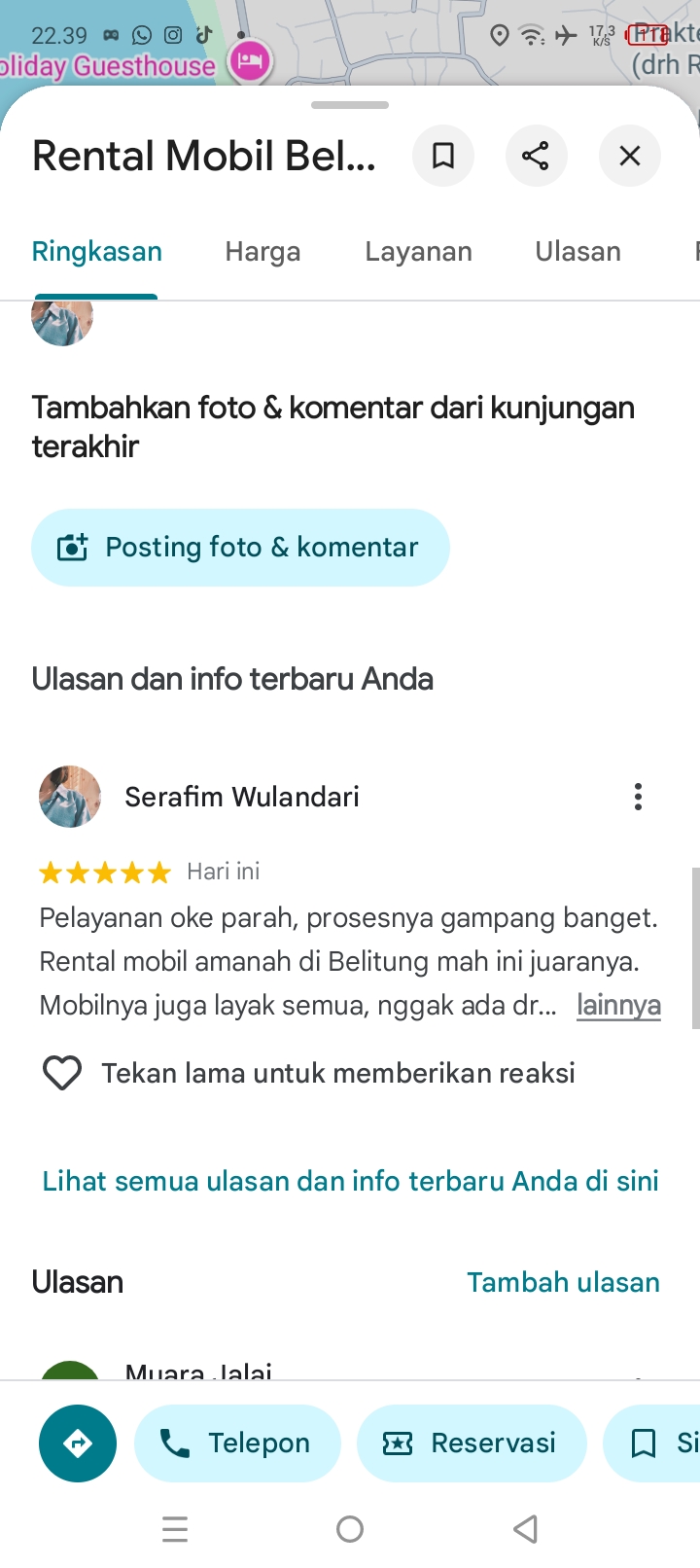Start directions with the arrow button

(78, 1443)
